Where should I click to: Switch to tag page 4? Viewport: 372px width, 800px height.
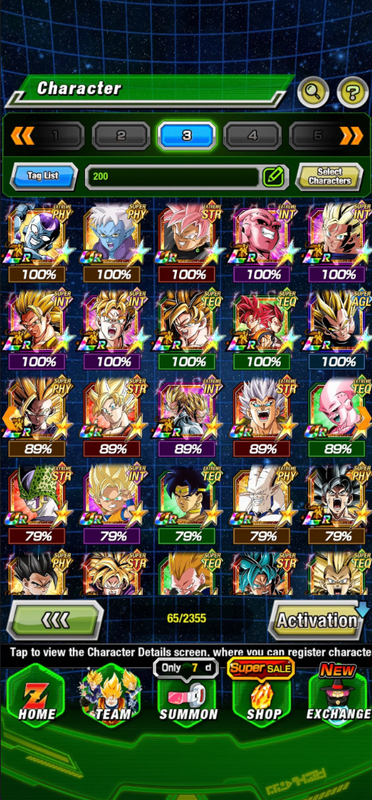tap(252, 136)
